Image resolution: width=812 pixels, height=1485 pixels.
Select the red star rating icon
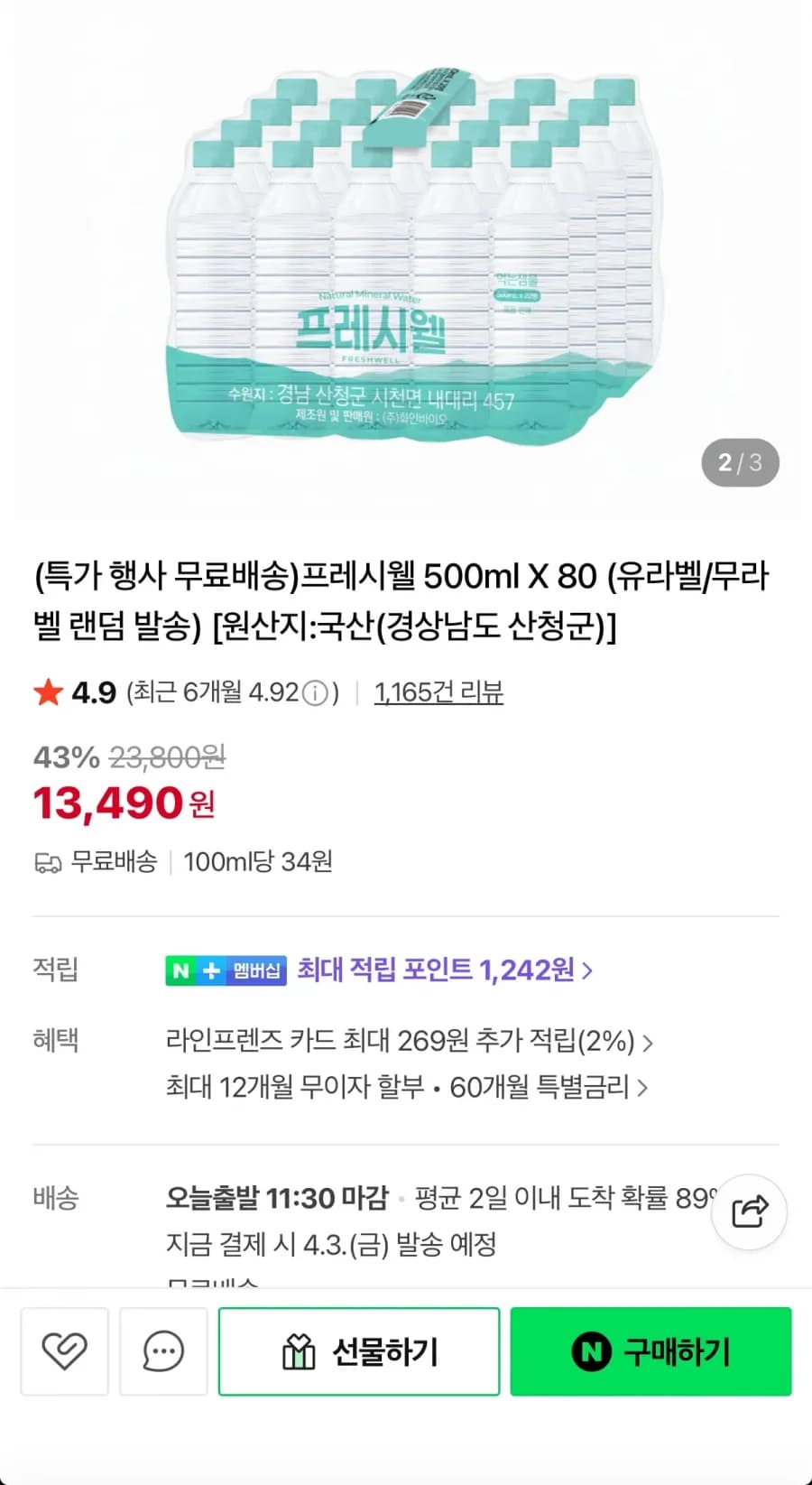coord(48,691)
